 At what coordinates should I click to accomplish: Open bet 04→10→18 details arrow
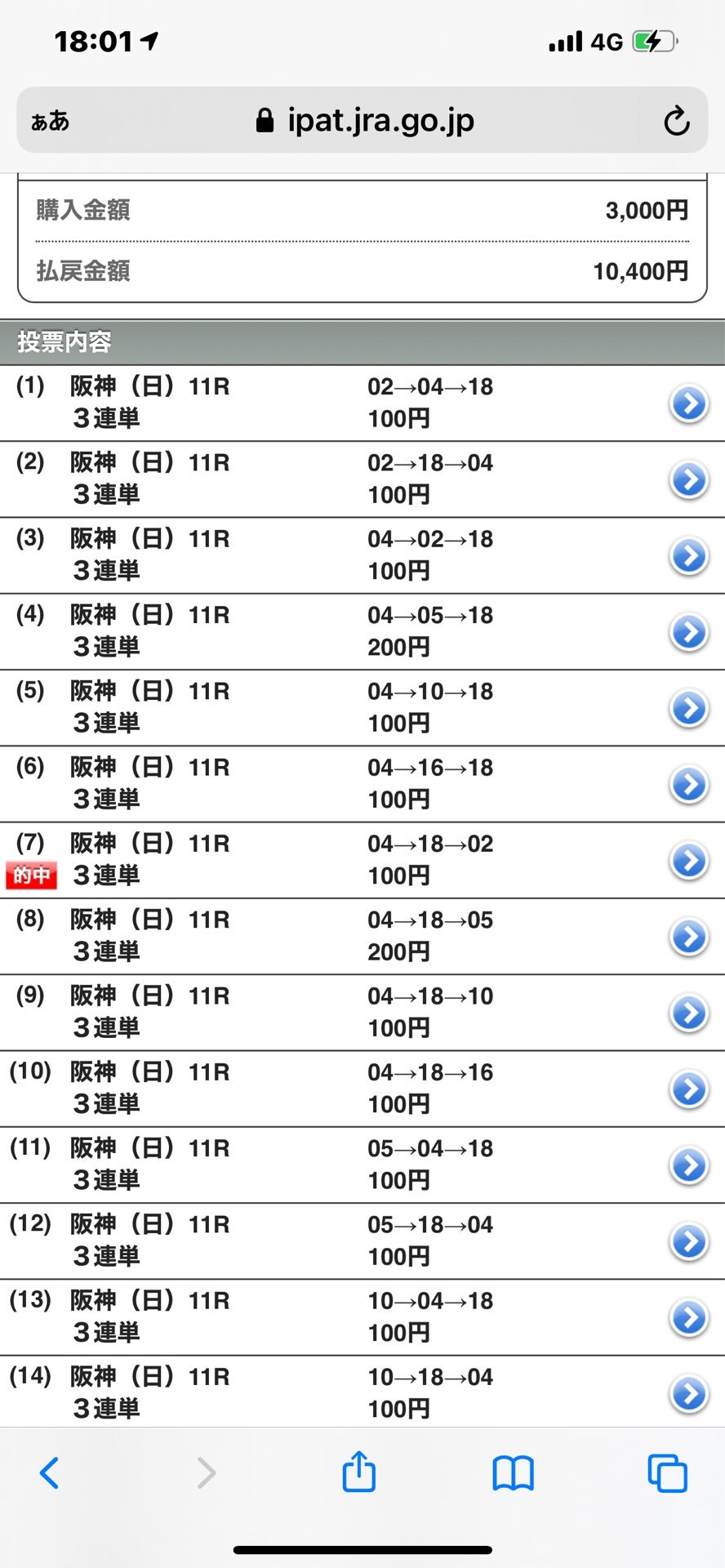click(688, 708)
